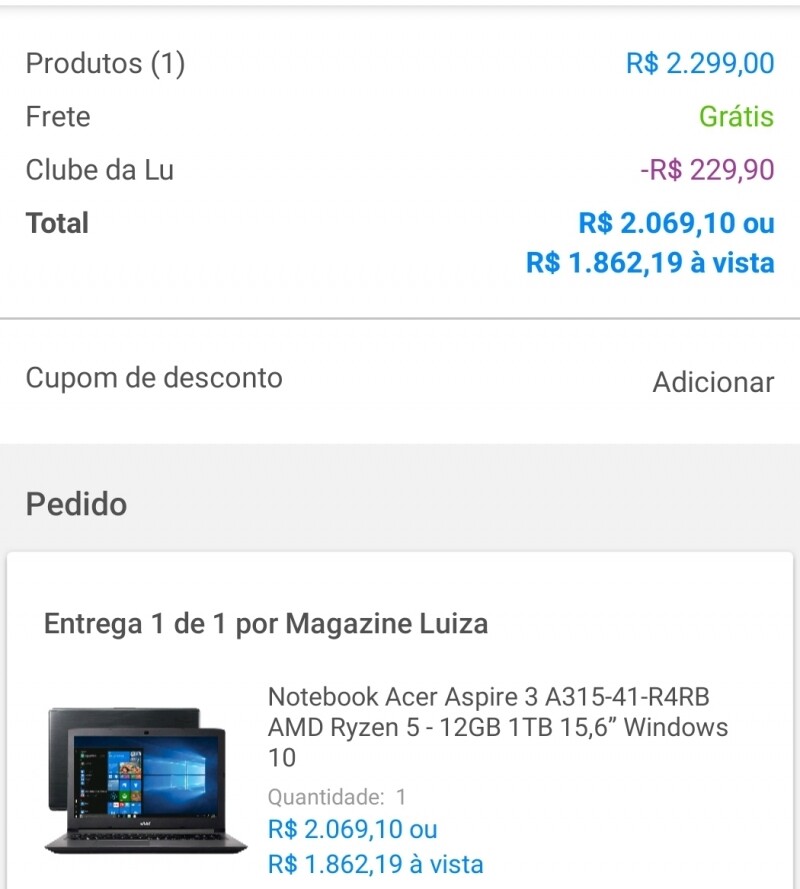Screen dimensions: 800x889
Task: Click the Cupom de desconto label
Action: [x=154, y=378]
